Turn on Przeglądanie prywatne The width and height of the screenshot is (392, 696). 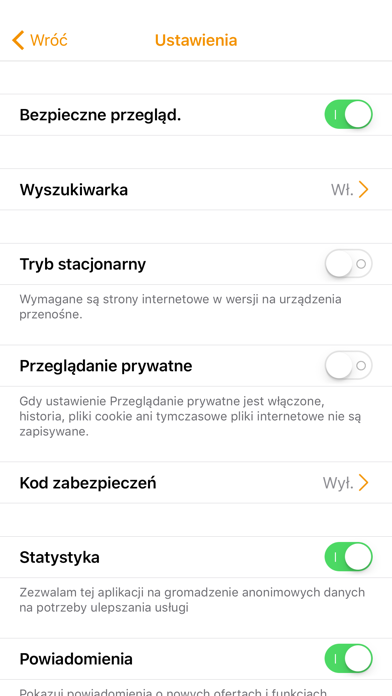click(348, 365)
